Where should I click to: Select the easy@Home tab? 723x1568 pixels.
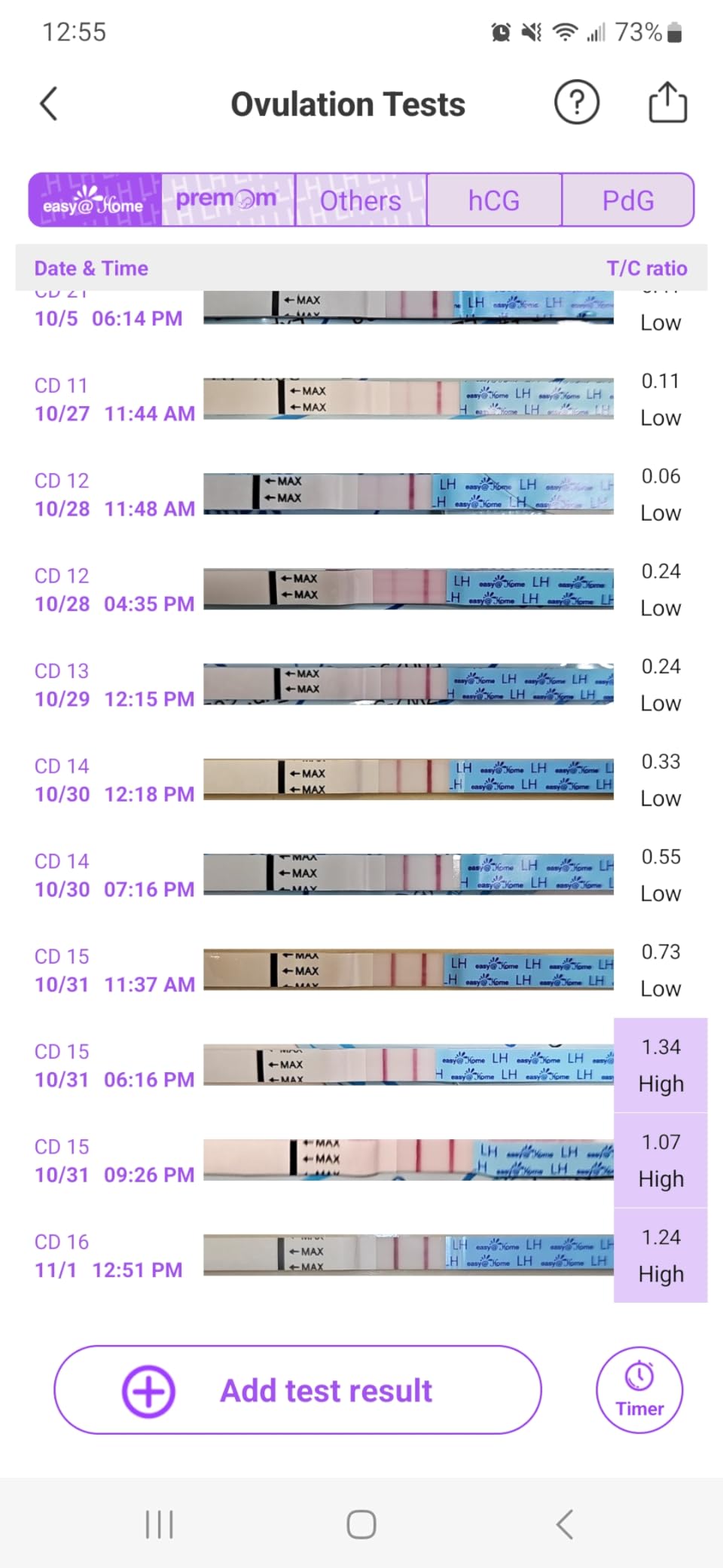pyautogui.click(x=95, y=200)
